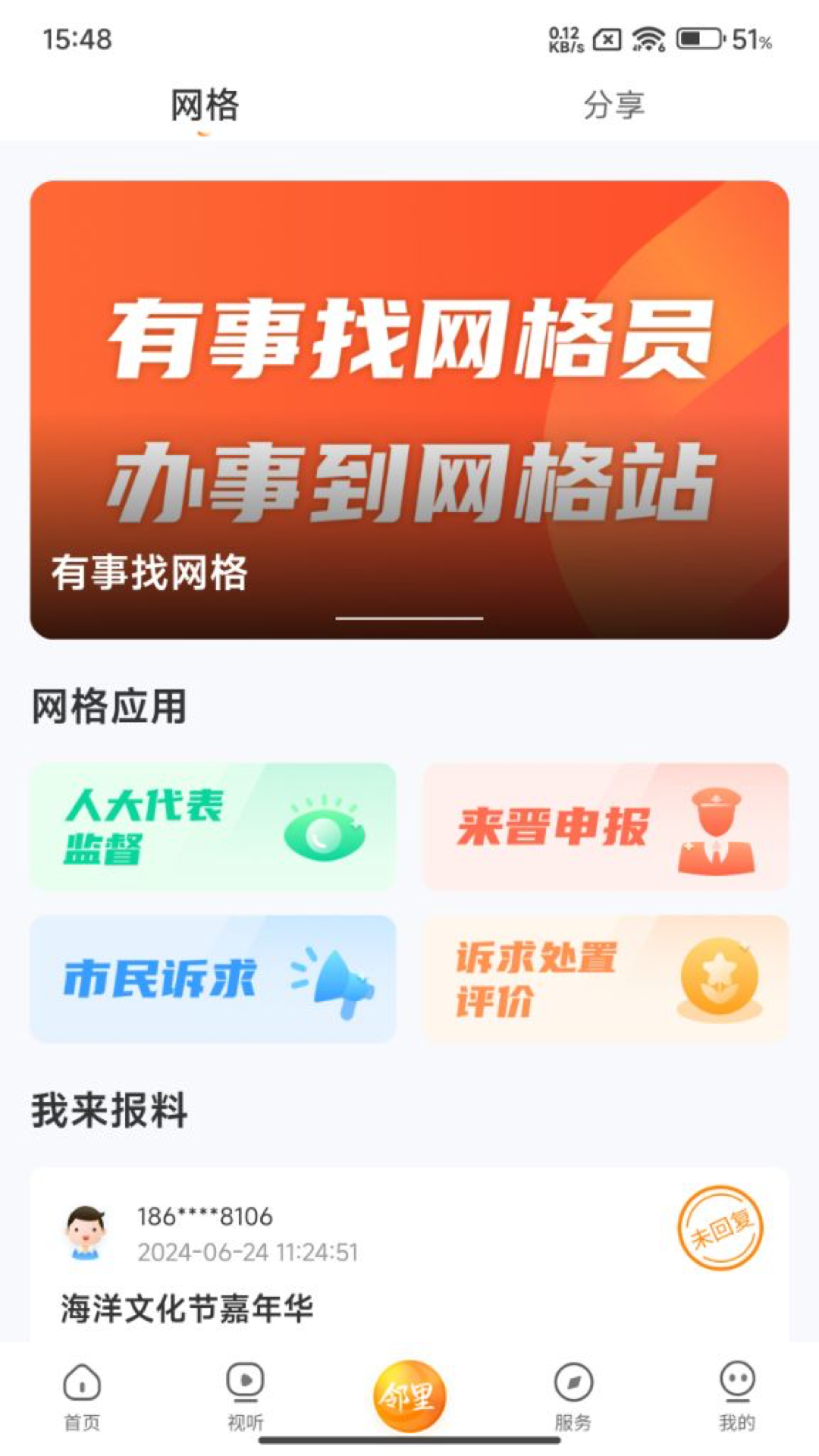This screenshot has width=819, height=1456.
Task: Open 来晋申报 card
Action: click(x=605, y=827)
